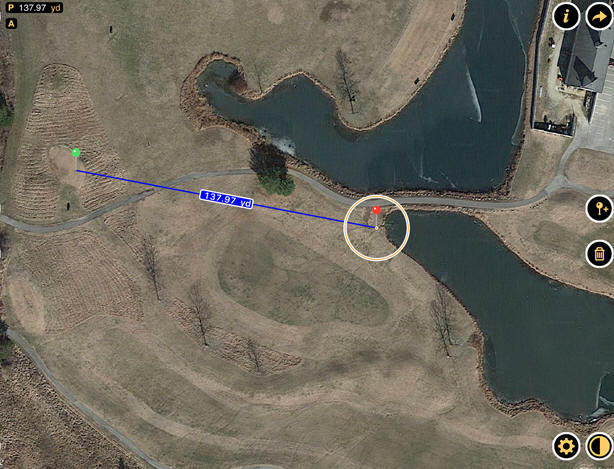Add a new pin to the map
Image resolution: width=614 pixels, height=469 pixels.
(x=598, y=208)
